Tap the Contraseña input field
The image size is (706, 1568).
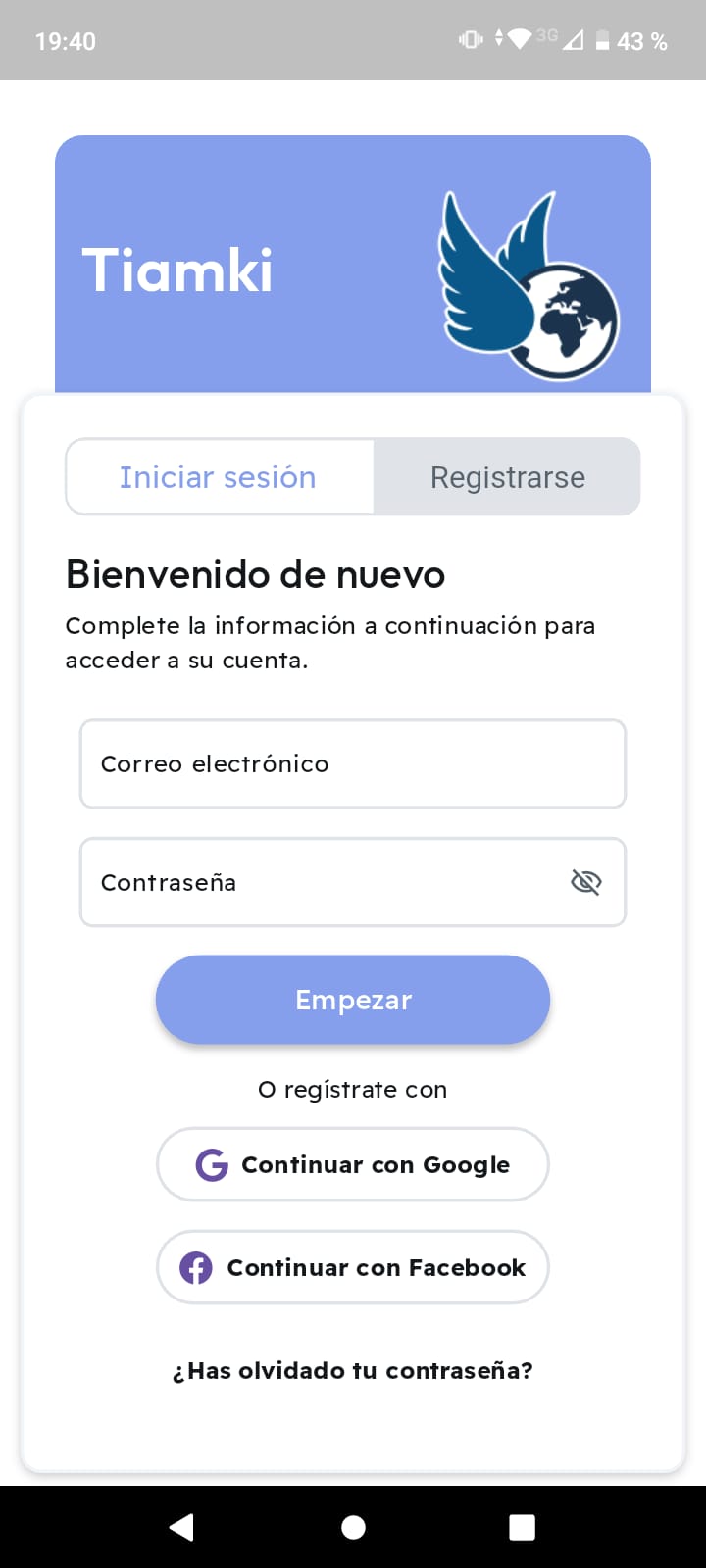point(324,882)
